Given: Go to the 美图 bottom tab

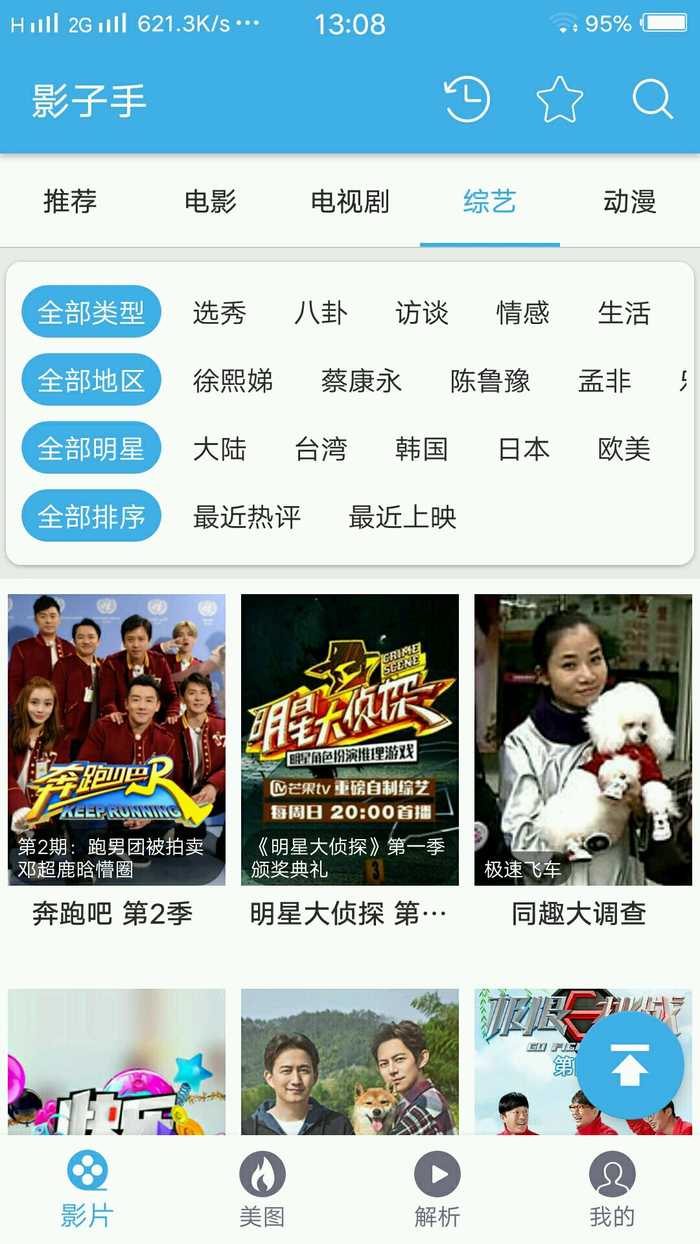Looking at the screenshot, I should (262, 1189).
